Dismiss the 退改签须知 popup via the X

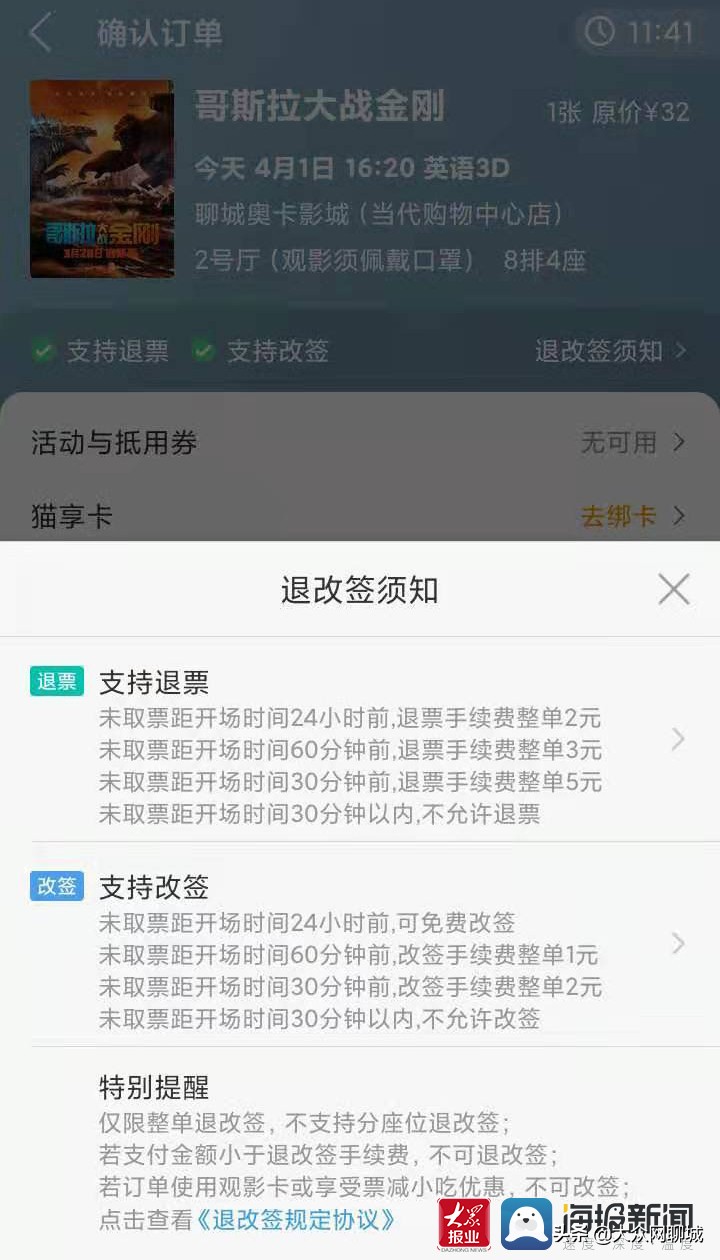click(673, 590)
